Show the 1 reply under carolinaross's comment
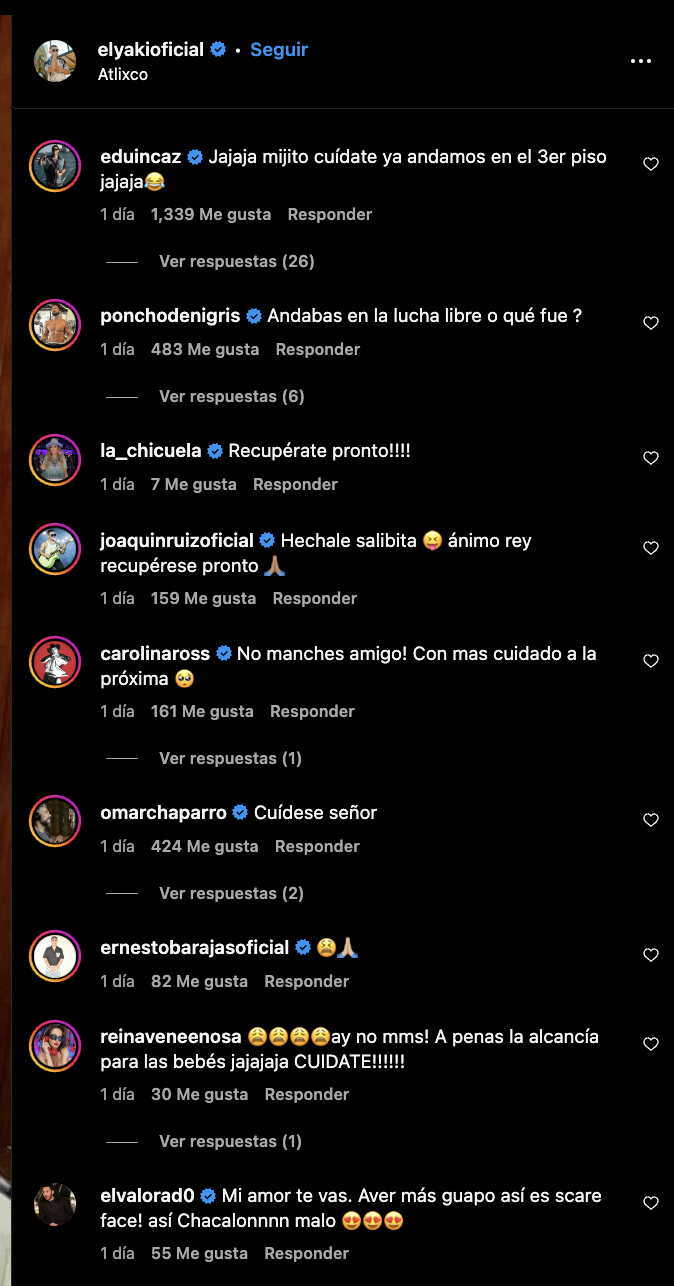The image size is (674, 1286). click(x=230, y=758)
